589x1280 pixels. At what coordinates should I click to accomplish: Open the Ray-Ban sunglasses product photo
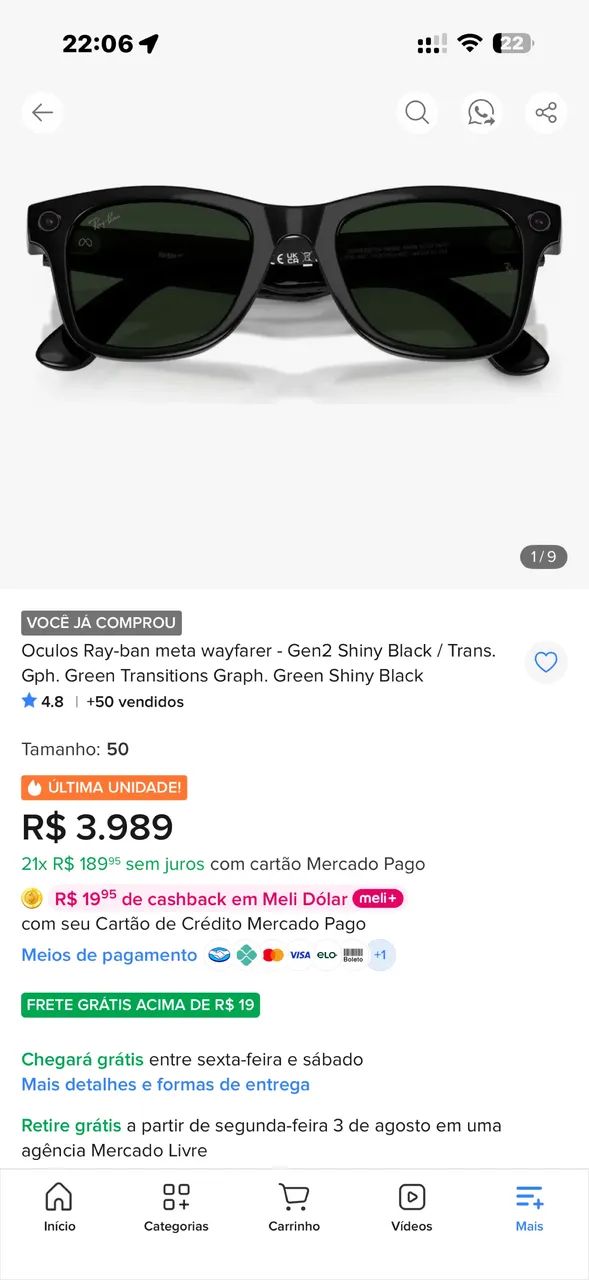tap(294, 285)
